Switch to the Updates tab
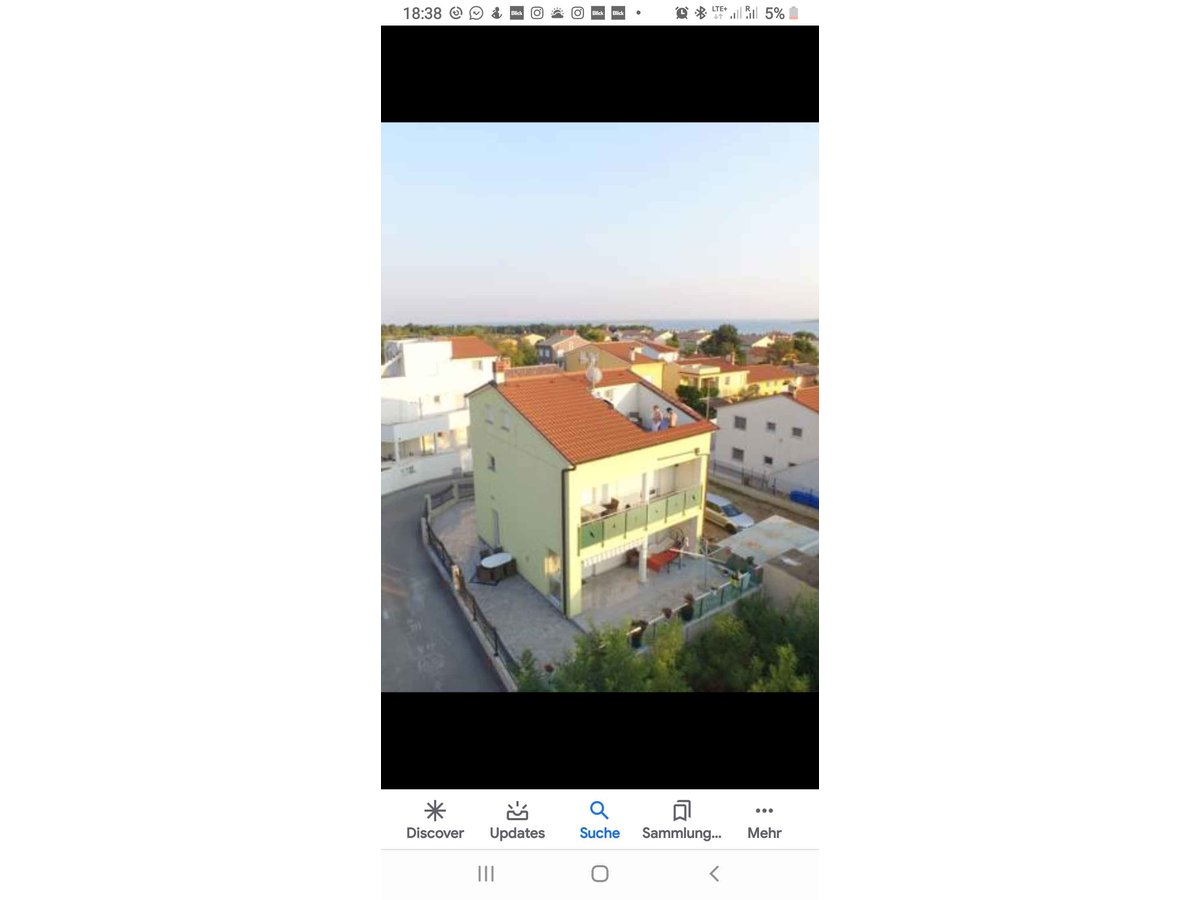This screenshot has width=1200, height=900. (x=517, y=820)
